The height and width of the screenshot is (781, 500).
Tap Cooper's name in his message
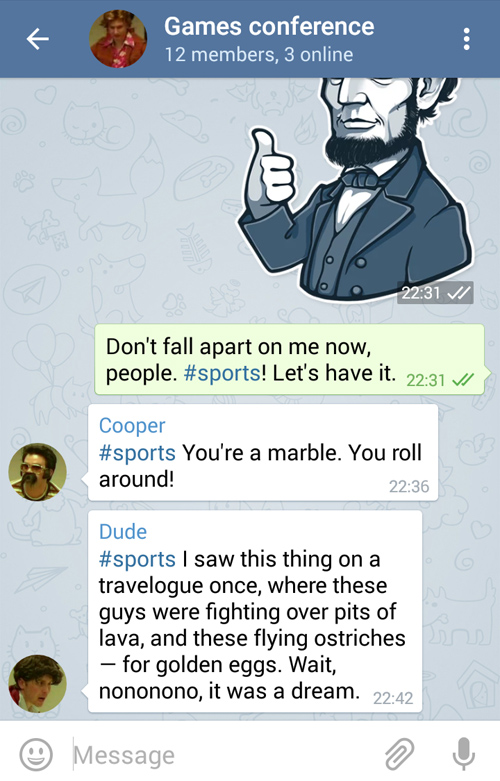[132, 426]
